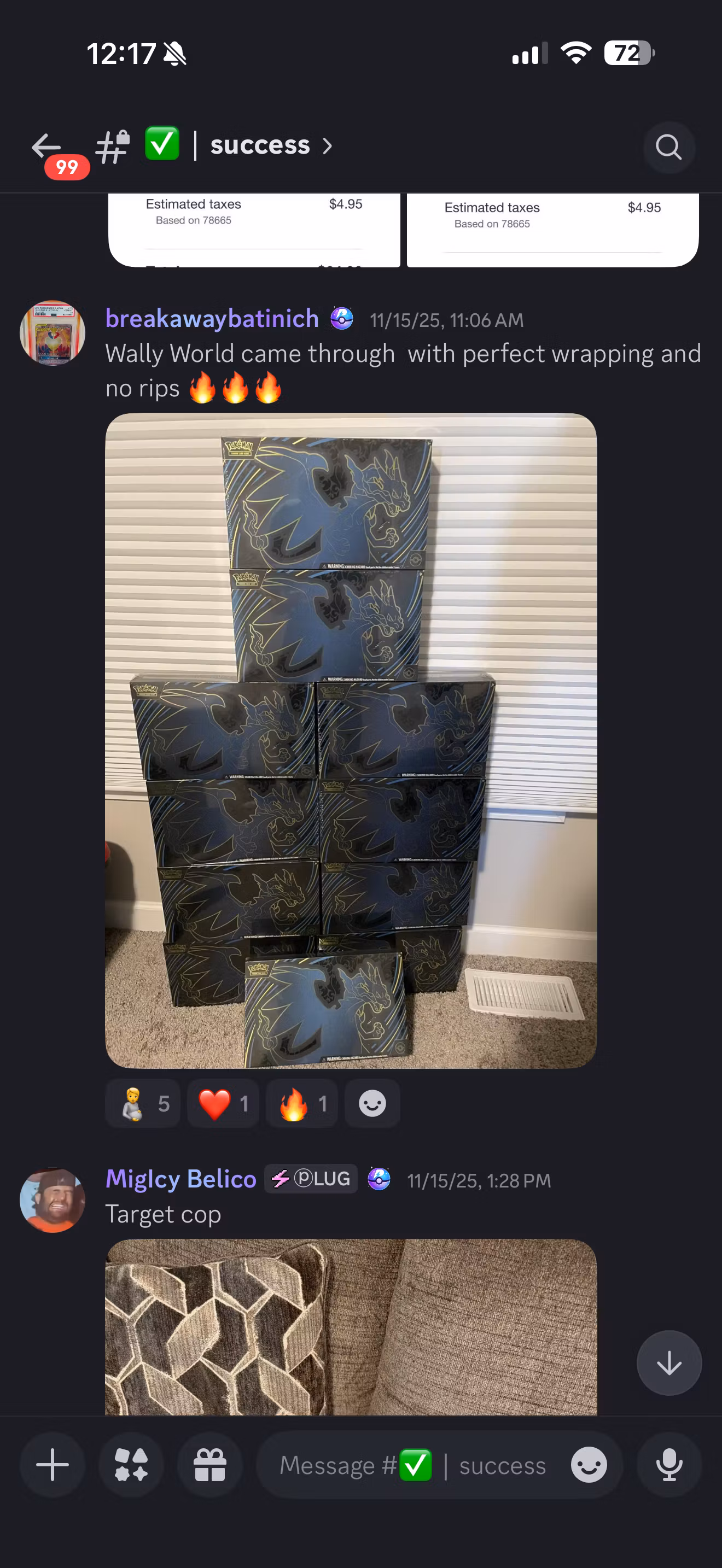Toggle the red heart reaction
722x1568 pixels.
pos(223,1103)
